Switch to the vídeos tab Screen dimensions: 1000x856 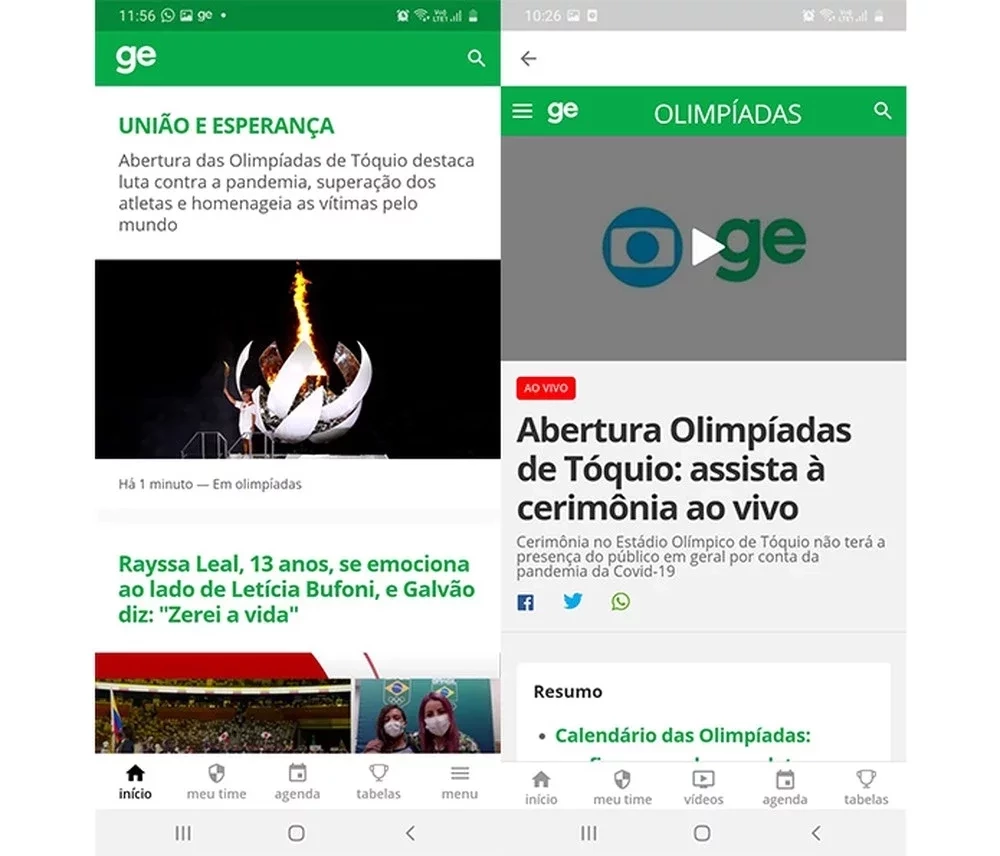coord(703,787)
